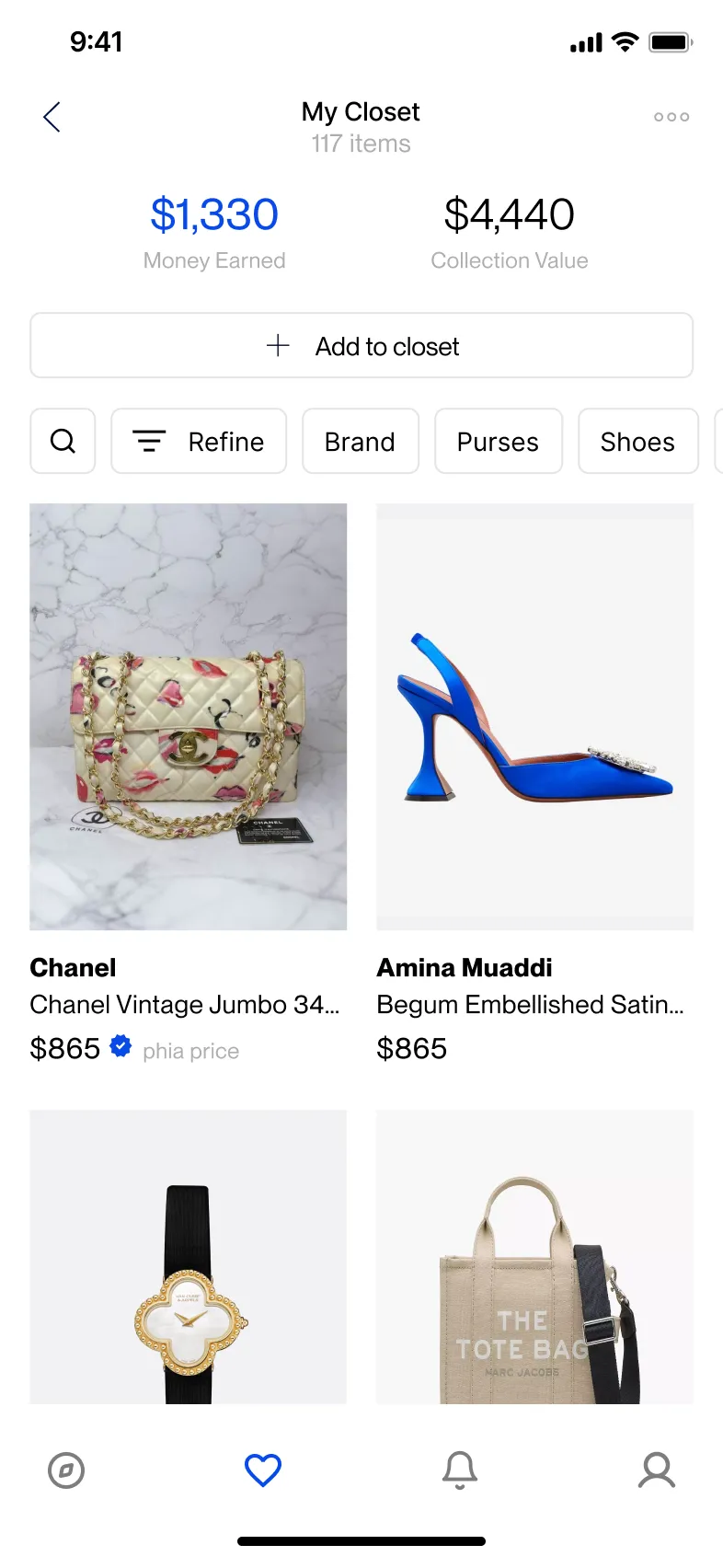Viewport: 723px width, 1568px height.
Task: Filter by Brand chip
Action: pos(361,442)
